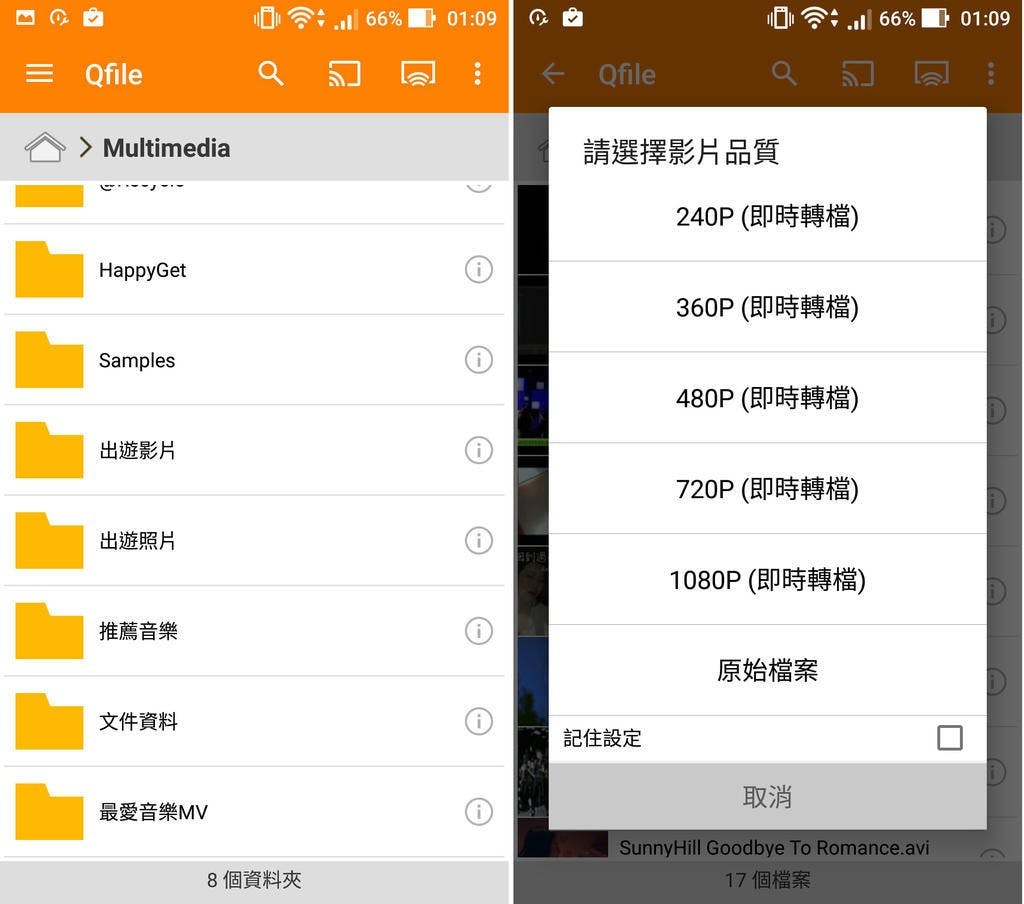Choose 480P (即時轉檔) quality
The width and height of the screenshot is (1024, 904).
pos(767,398)
